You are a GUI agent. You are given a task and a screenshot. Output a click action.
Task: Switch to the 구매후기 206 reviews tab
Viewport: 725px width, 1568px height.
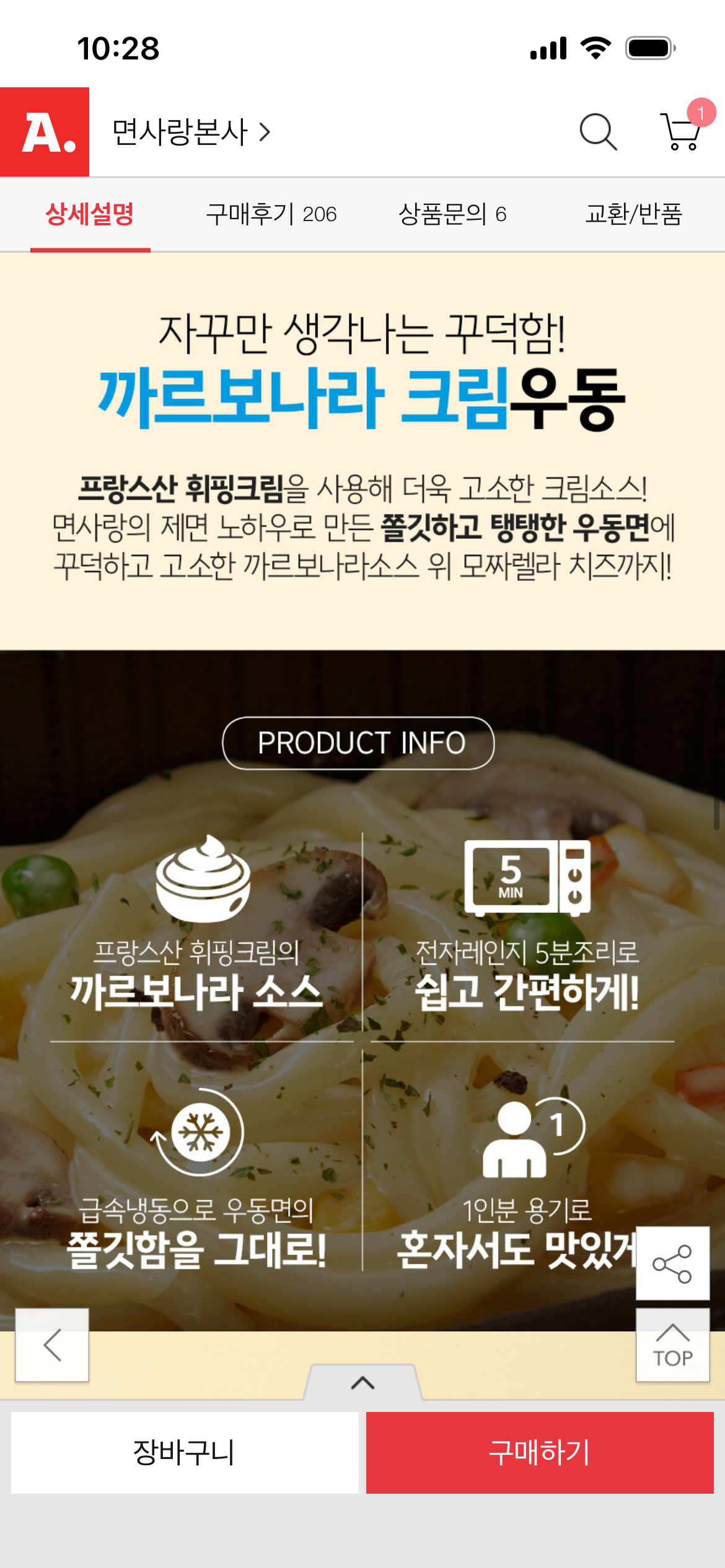271,214
